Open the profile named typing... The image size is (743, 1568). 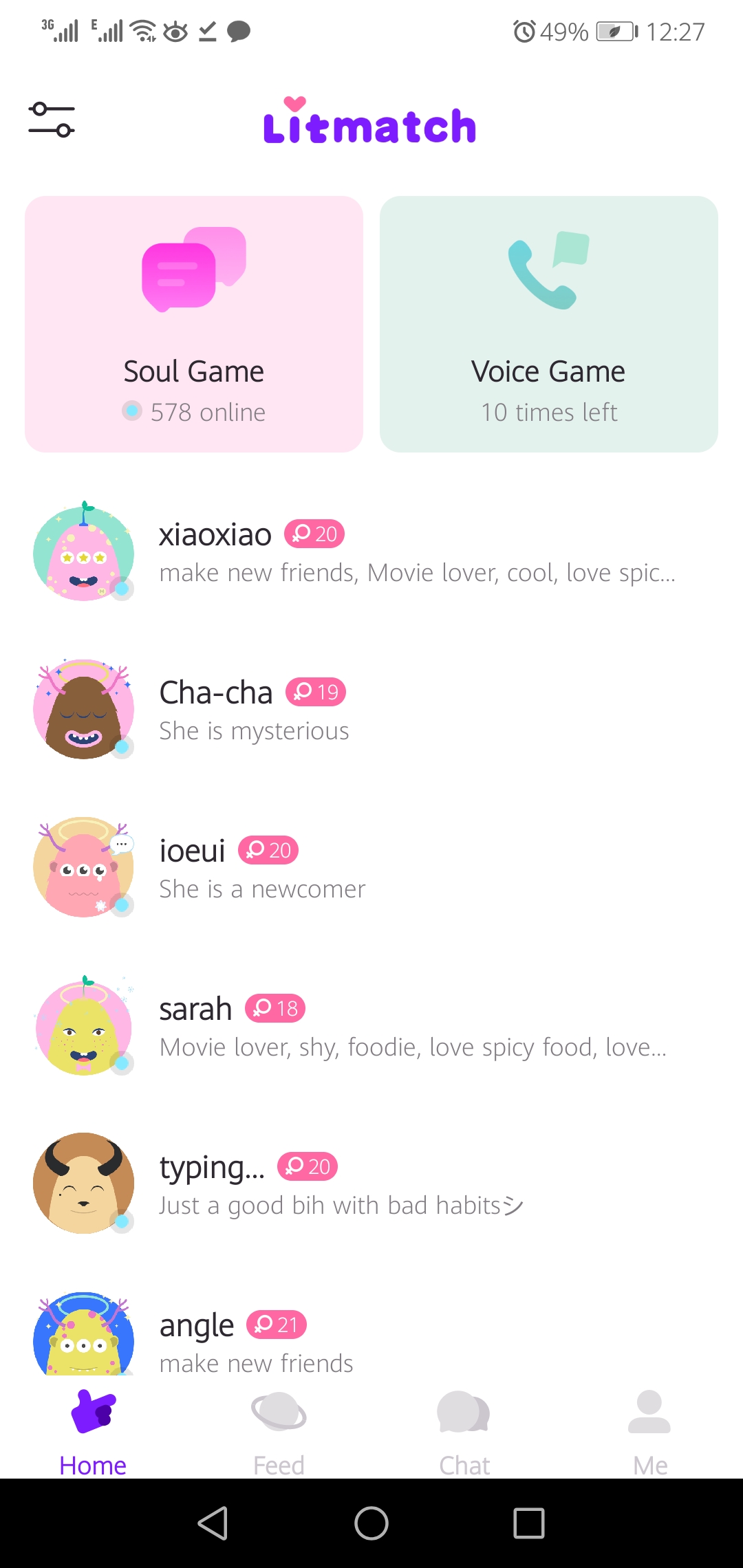[371, 1184]
